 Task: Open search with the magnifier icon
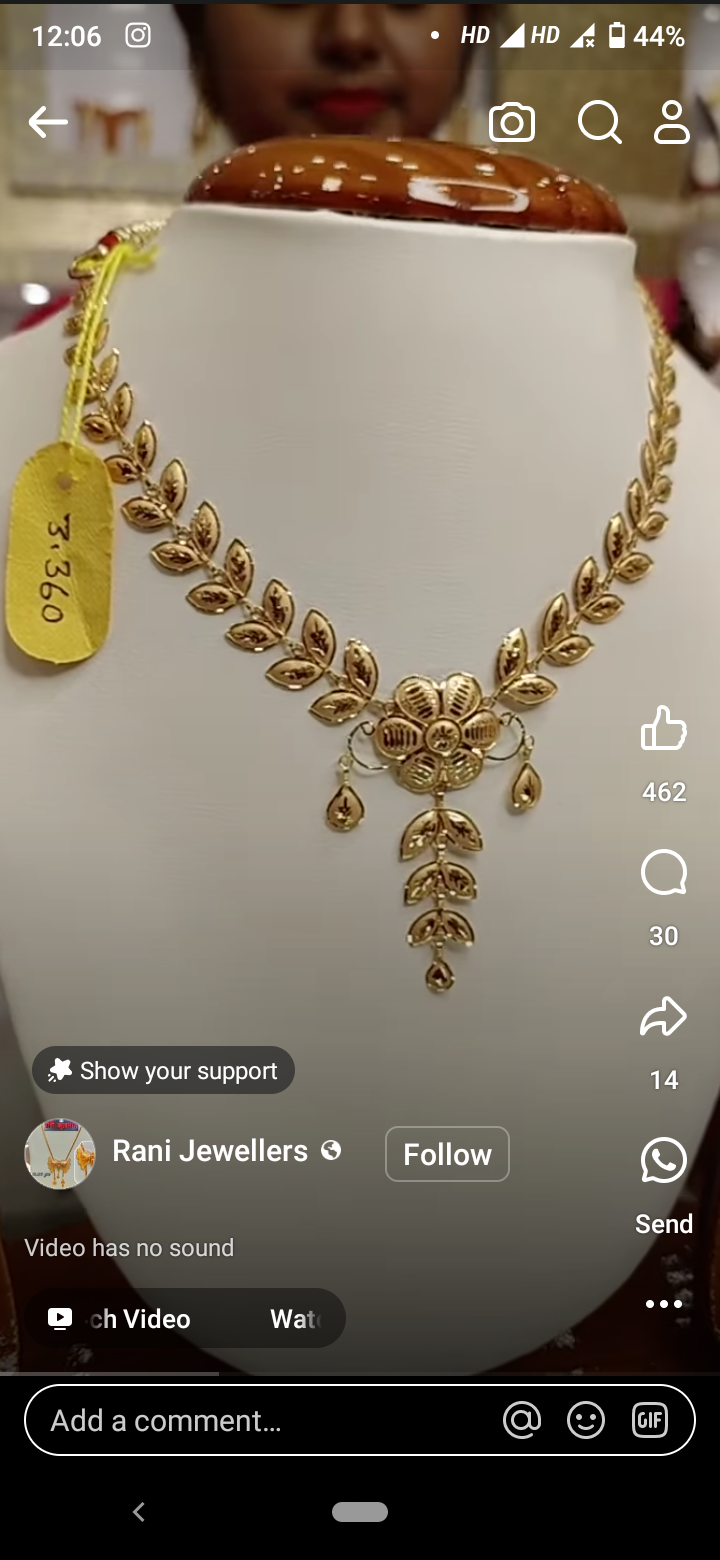pyautogui.click(x=599, y=123)
